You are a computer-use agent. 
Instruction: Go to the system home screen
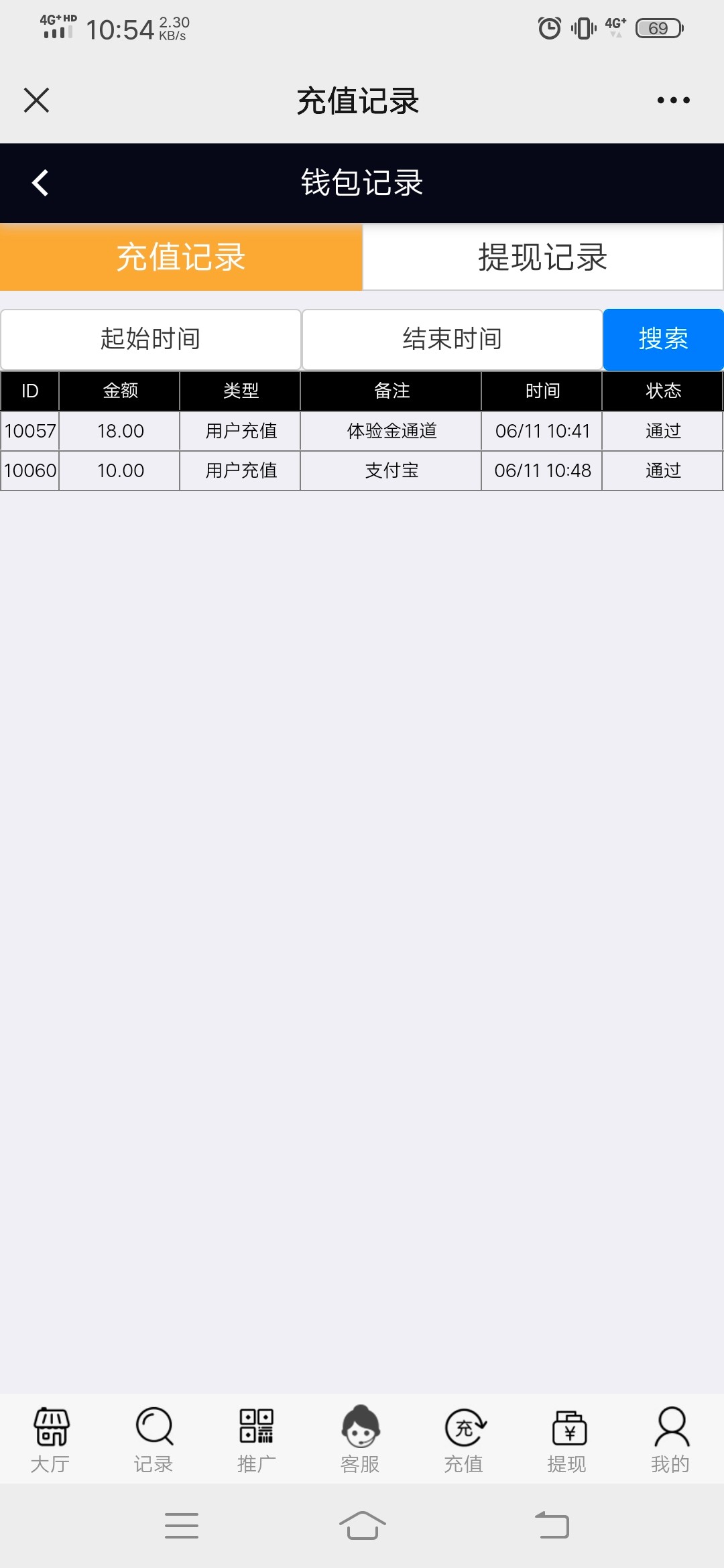click(x=362, y=1526)
